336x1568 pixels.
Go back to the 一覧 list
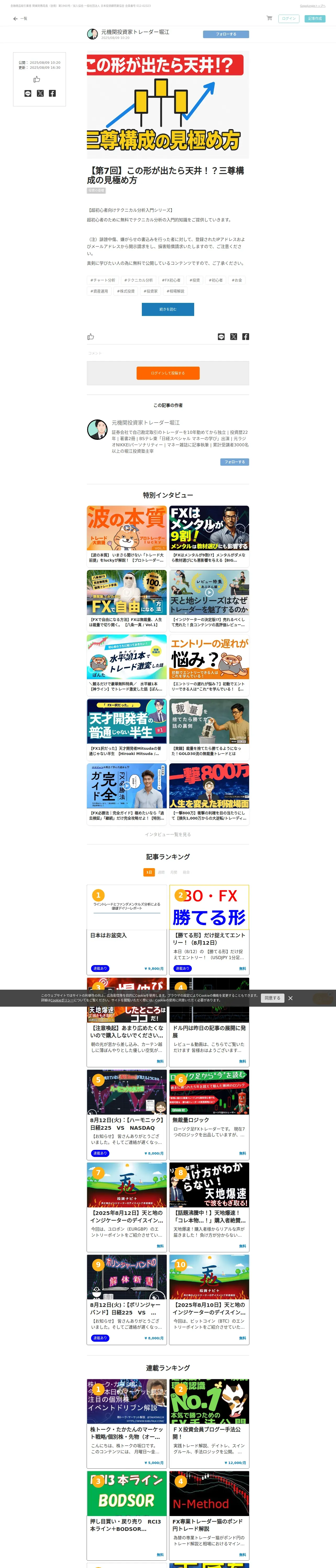point(20,19)
